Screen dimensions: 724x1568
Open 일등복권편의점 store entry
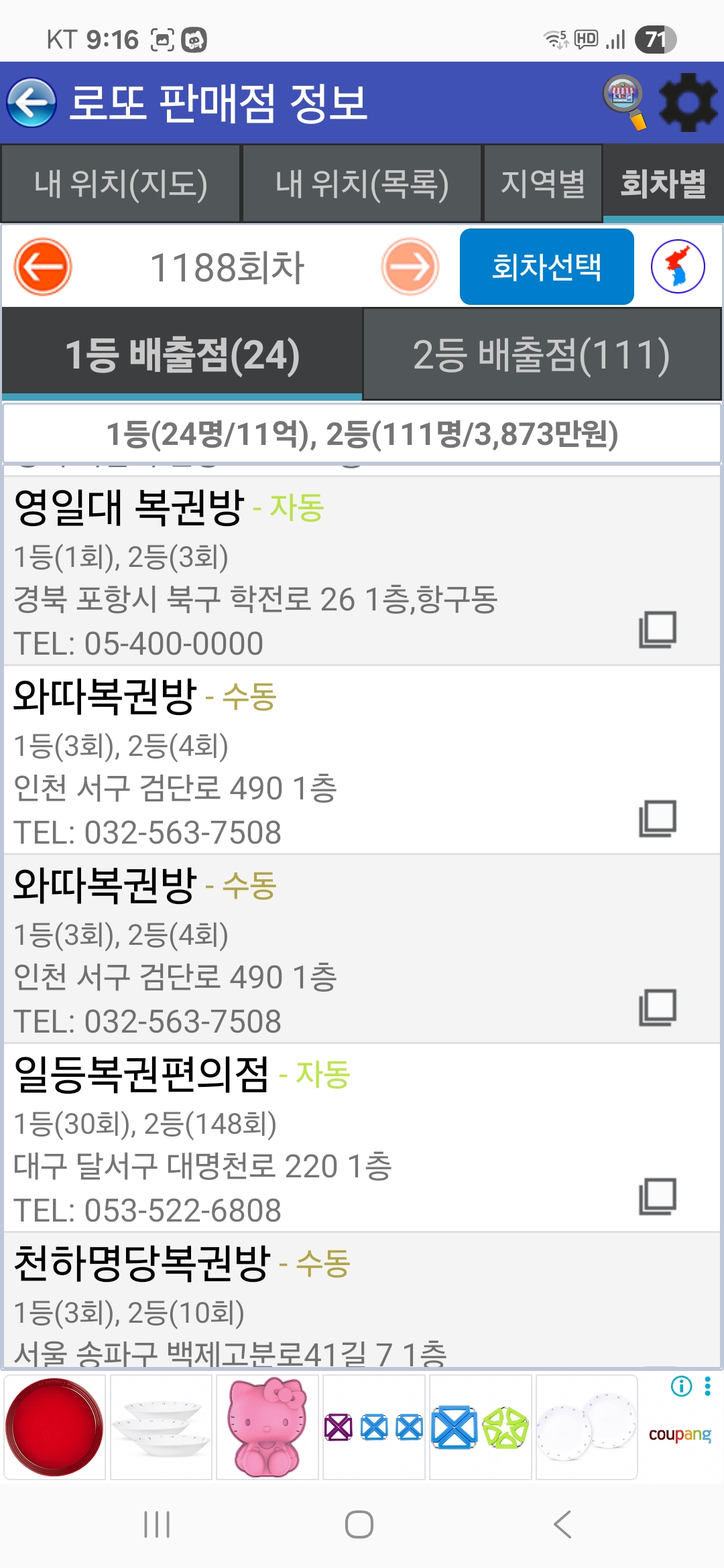coord(362,1138)
